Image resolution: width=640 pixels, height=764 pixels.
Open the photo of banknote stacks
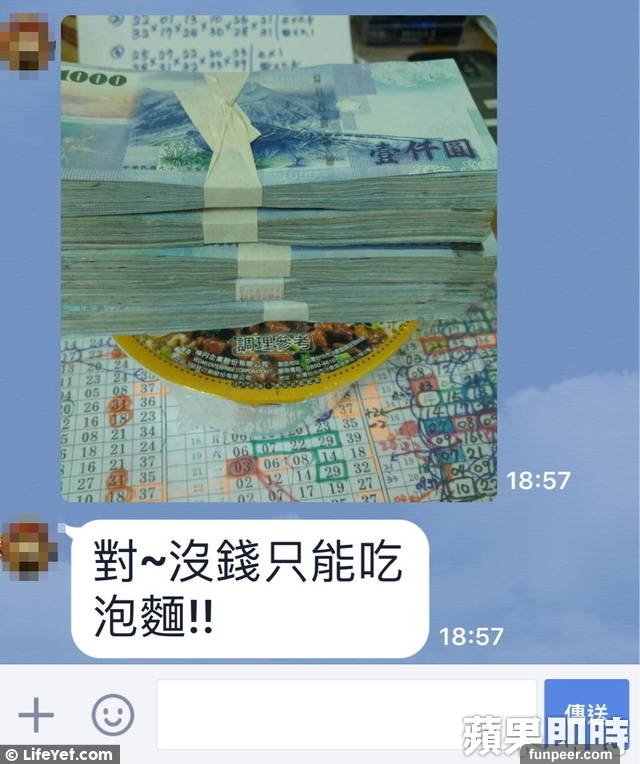point(278,258)
